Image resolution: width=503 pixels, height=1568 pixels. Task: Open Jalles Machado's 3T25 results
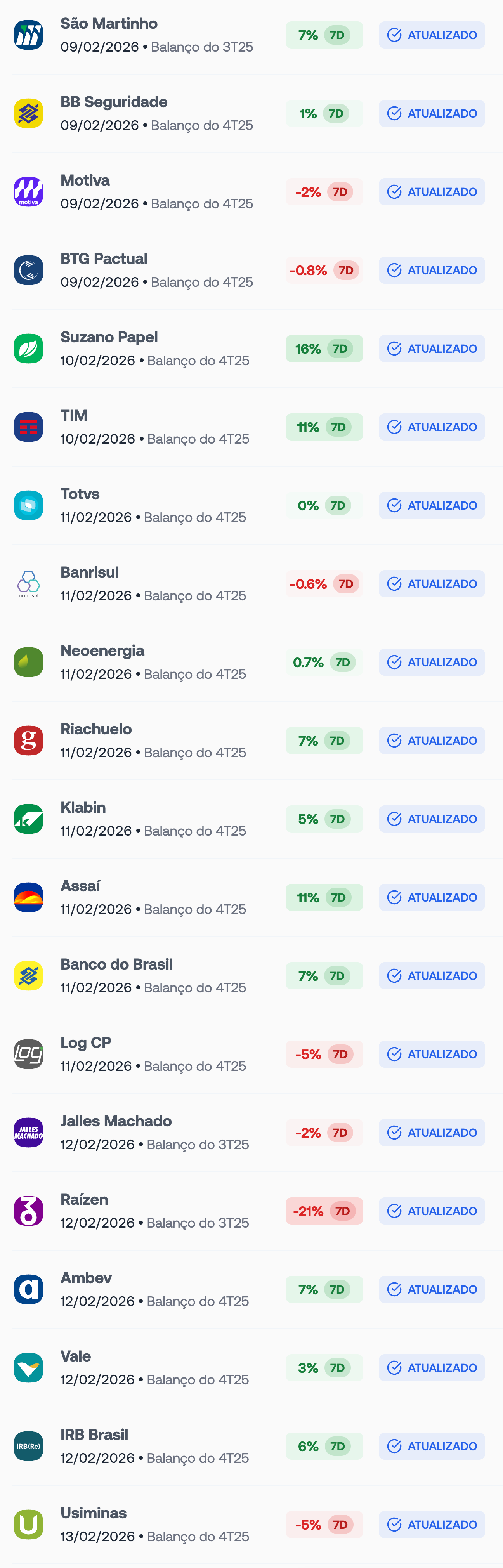tap(155, 1133)
